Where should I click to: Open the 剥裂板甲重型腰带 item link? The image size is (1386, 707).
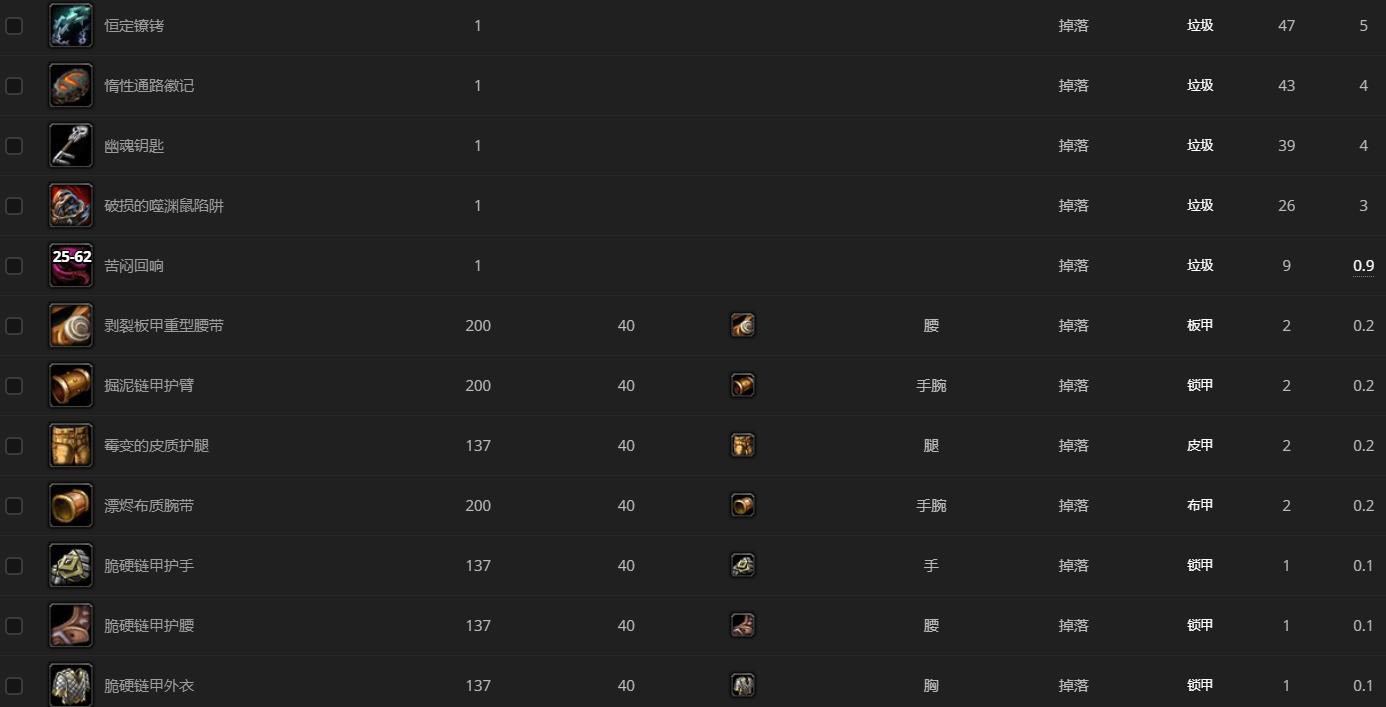[164, 326]
